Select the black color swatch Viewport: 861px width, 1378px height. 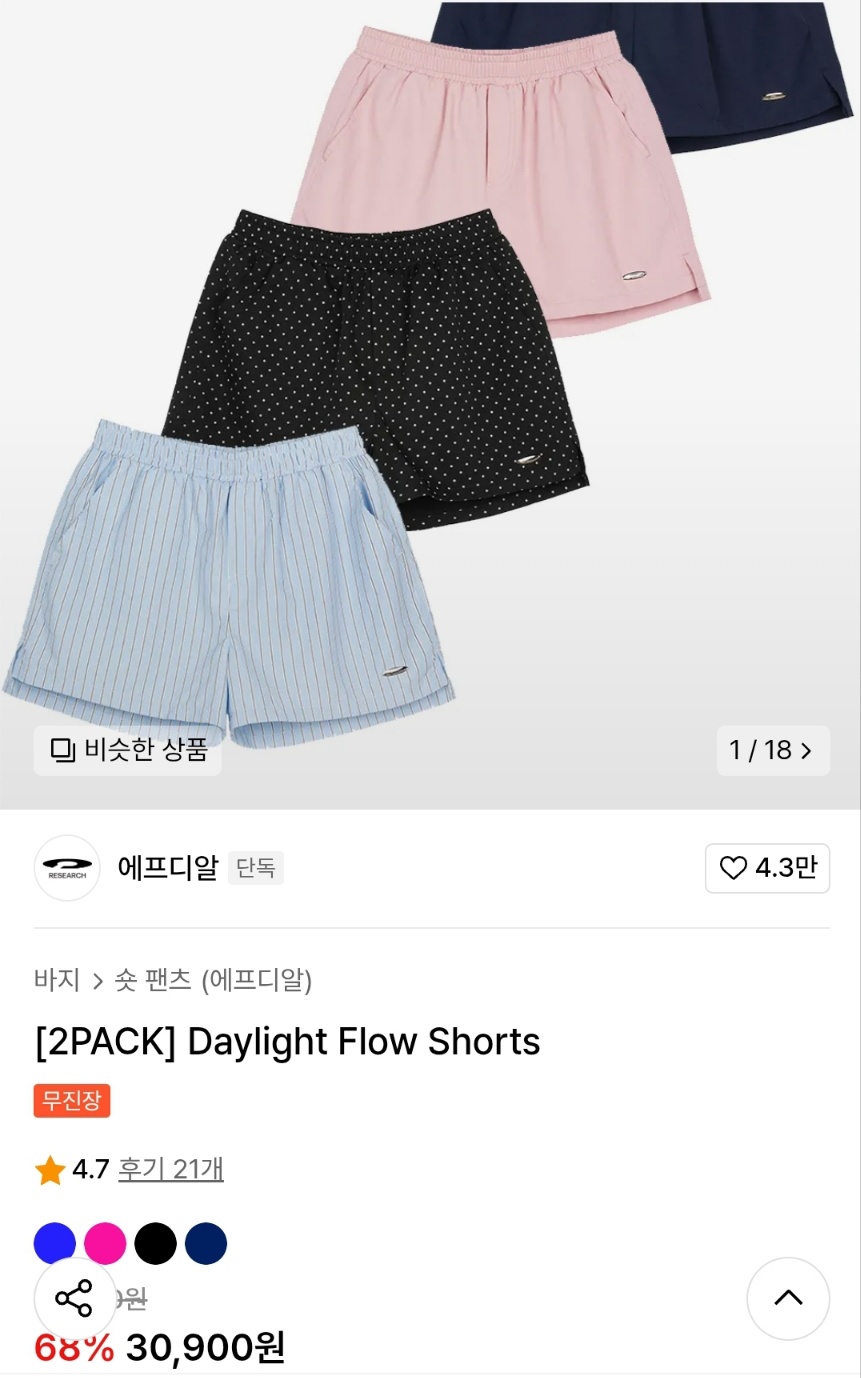point(156,1244)
